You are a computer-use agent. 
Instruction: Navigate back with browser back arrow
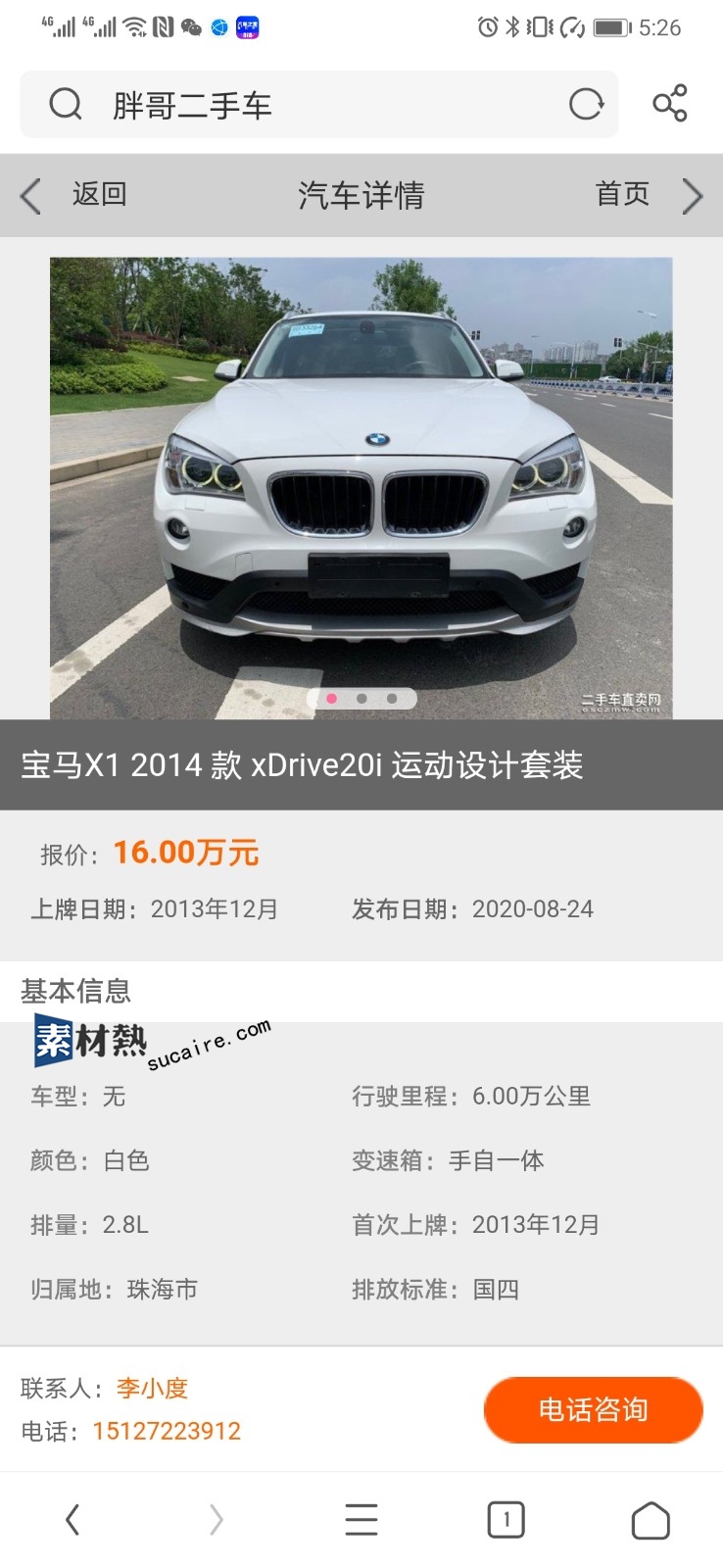pyautogui.click(x=72, y=1520)
